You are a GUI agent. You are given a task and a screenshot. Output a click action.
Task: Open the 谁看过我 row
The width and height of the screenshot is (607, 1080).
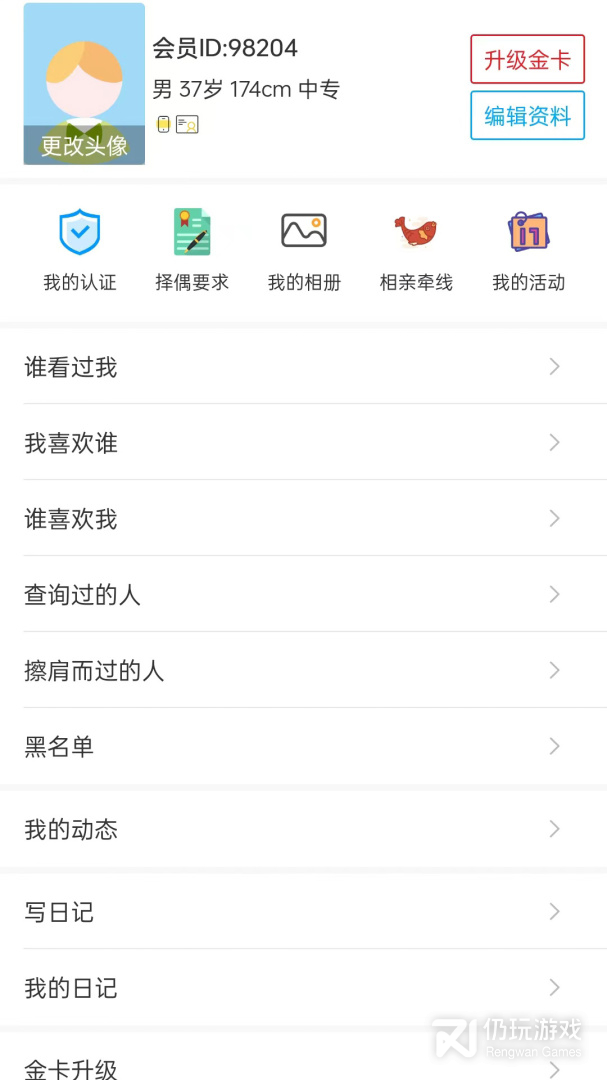coord(303,367)
